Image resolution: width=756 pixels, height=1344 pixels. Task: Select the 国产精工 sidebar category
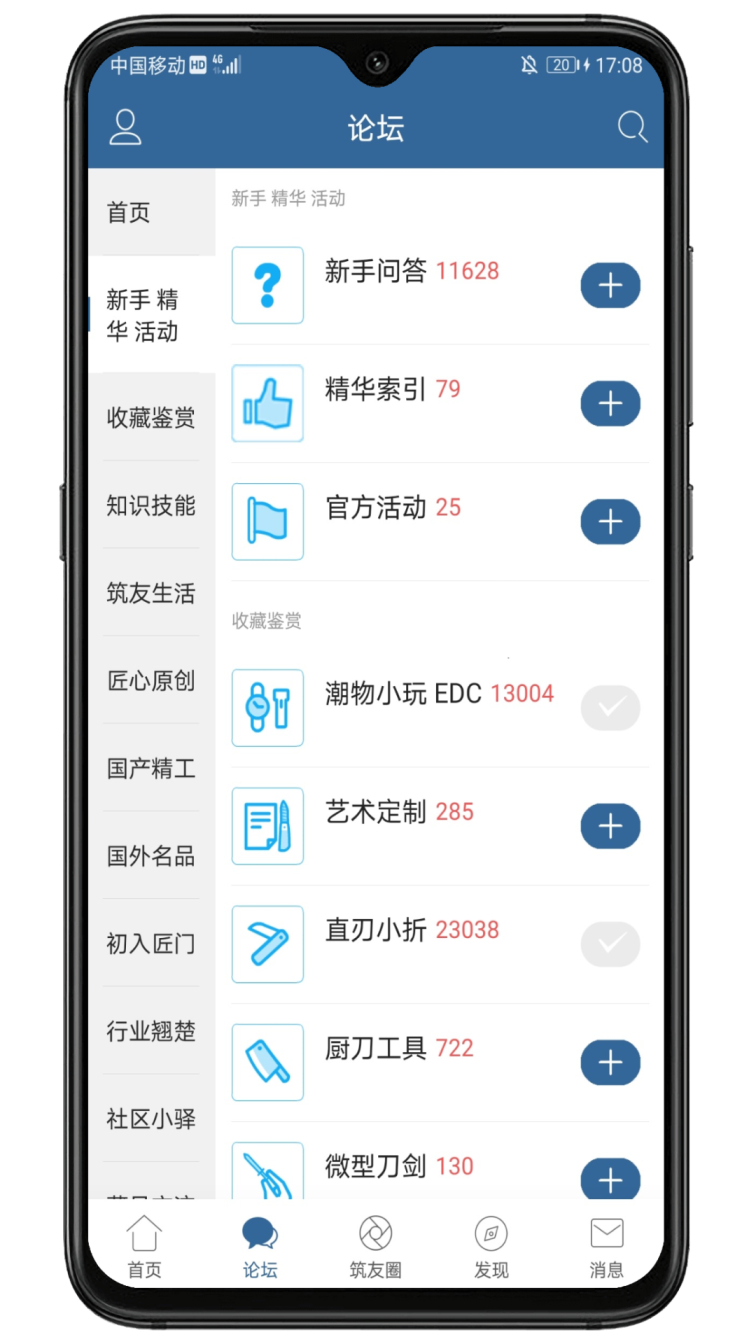150,768
